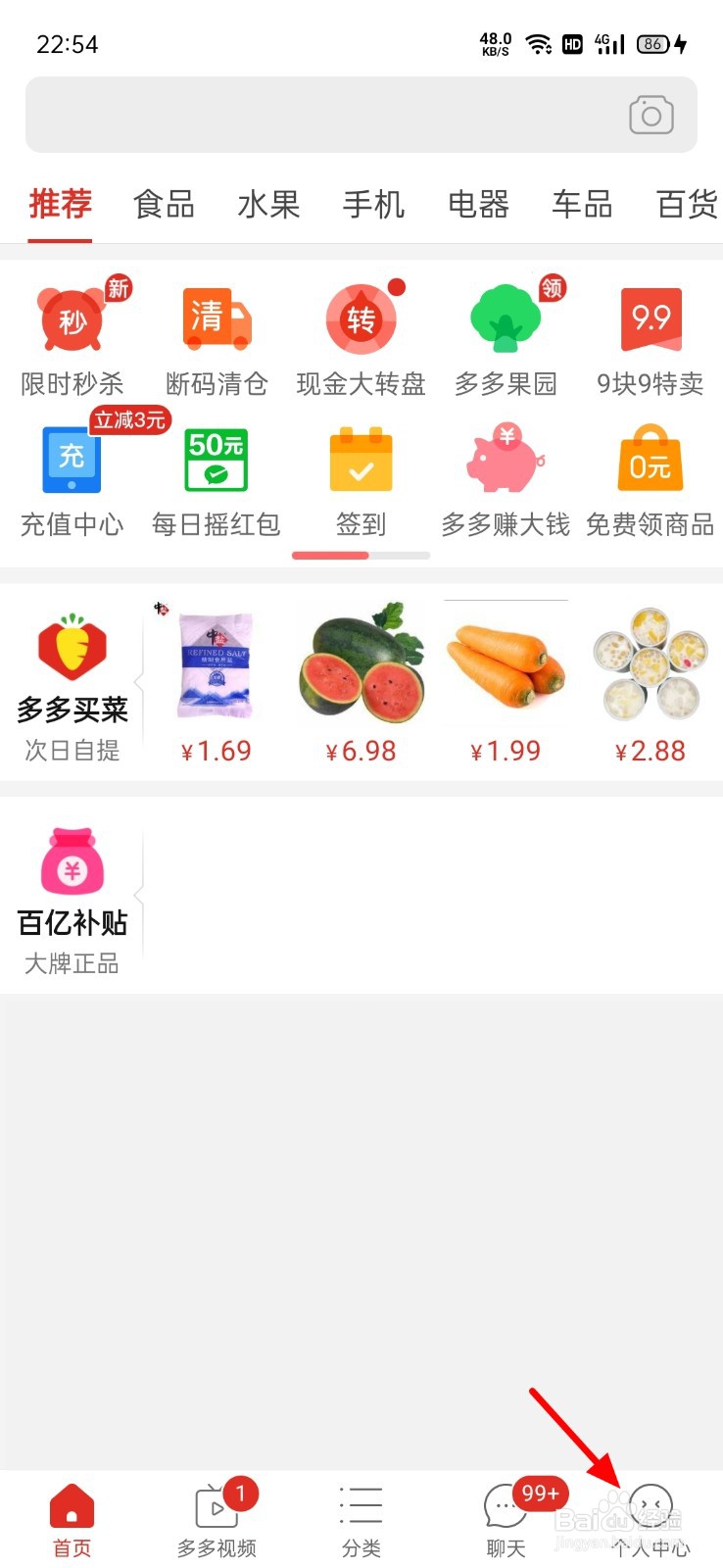
Task: Open 免费领商品 free goods
Action: tap(651, 480)
